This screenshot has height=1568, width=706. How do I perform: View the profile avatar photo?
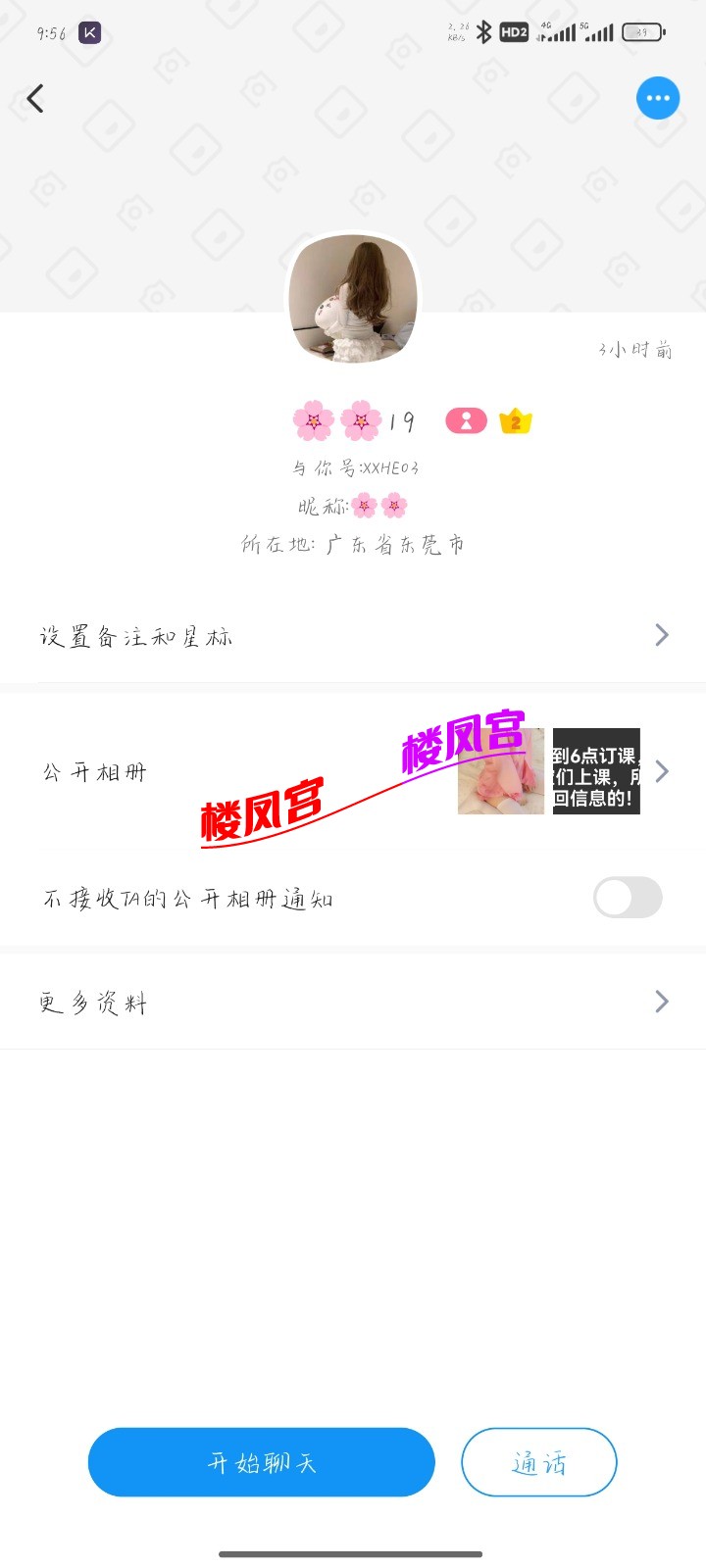(353, 299)
